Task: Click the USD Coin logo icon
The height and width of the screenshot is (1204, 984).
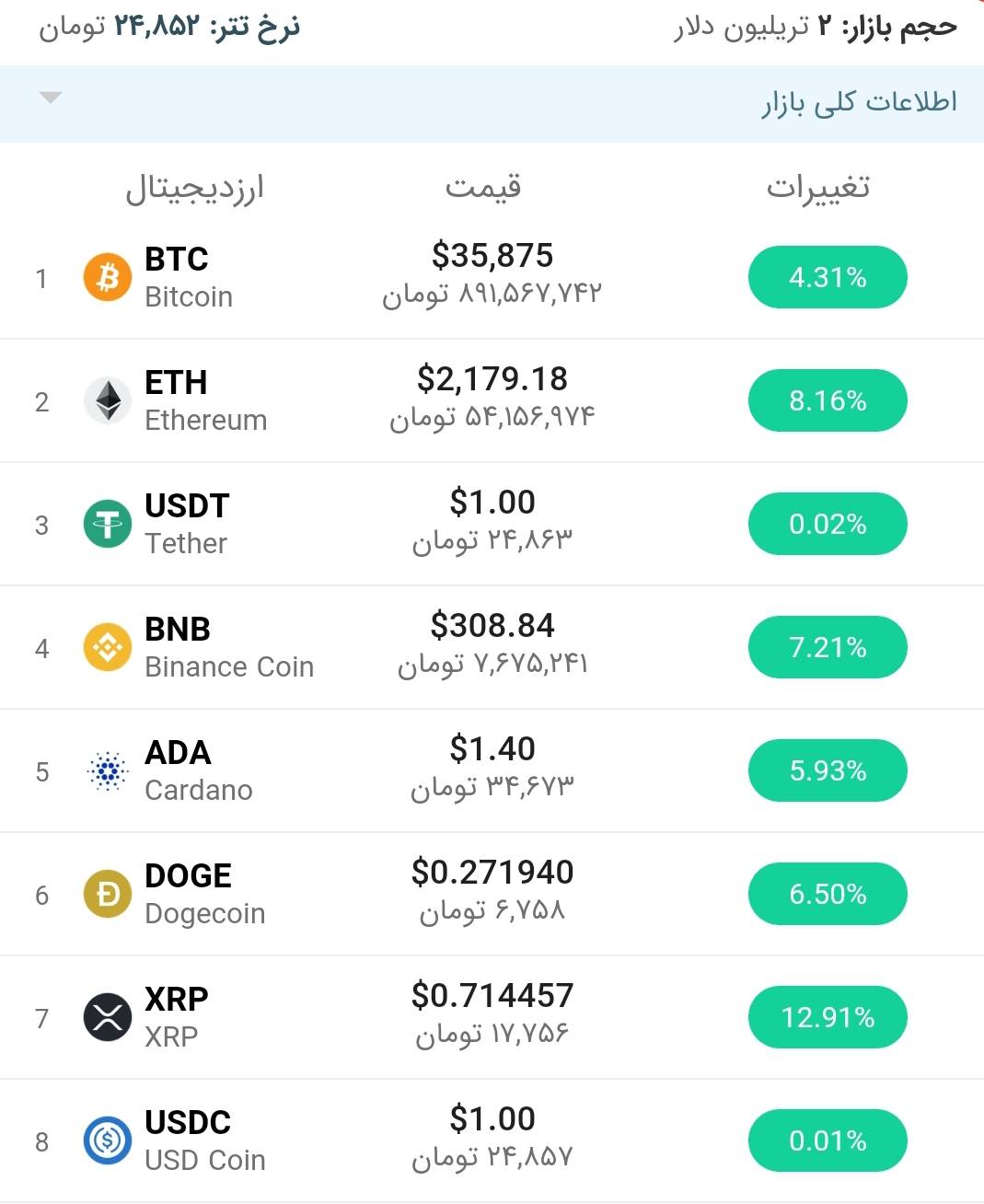Action: click(x=107, y=1140)
